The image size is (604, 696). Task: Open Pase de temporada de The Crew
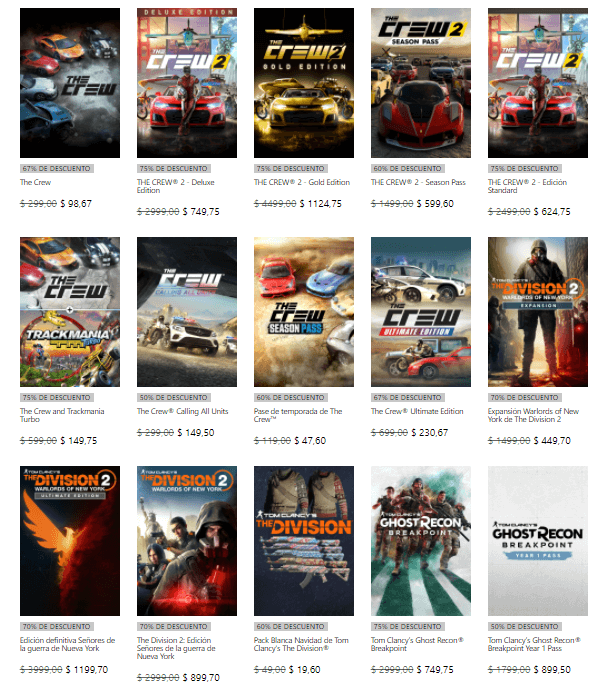click(303, 312)
